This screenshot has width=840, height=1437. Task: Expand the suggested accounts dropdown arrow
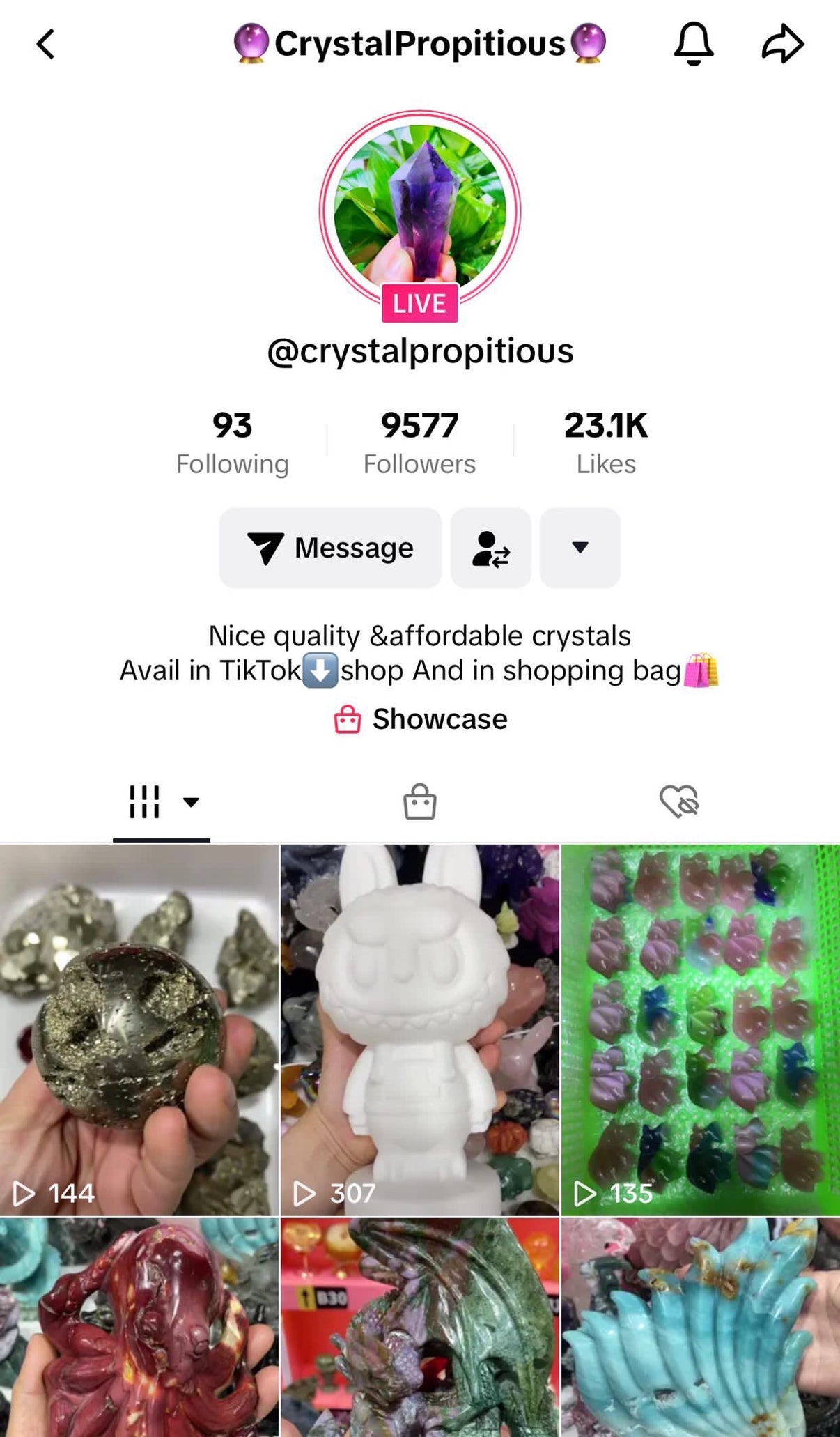click(x=580, y=548)
